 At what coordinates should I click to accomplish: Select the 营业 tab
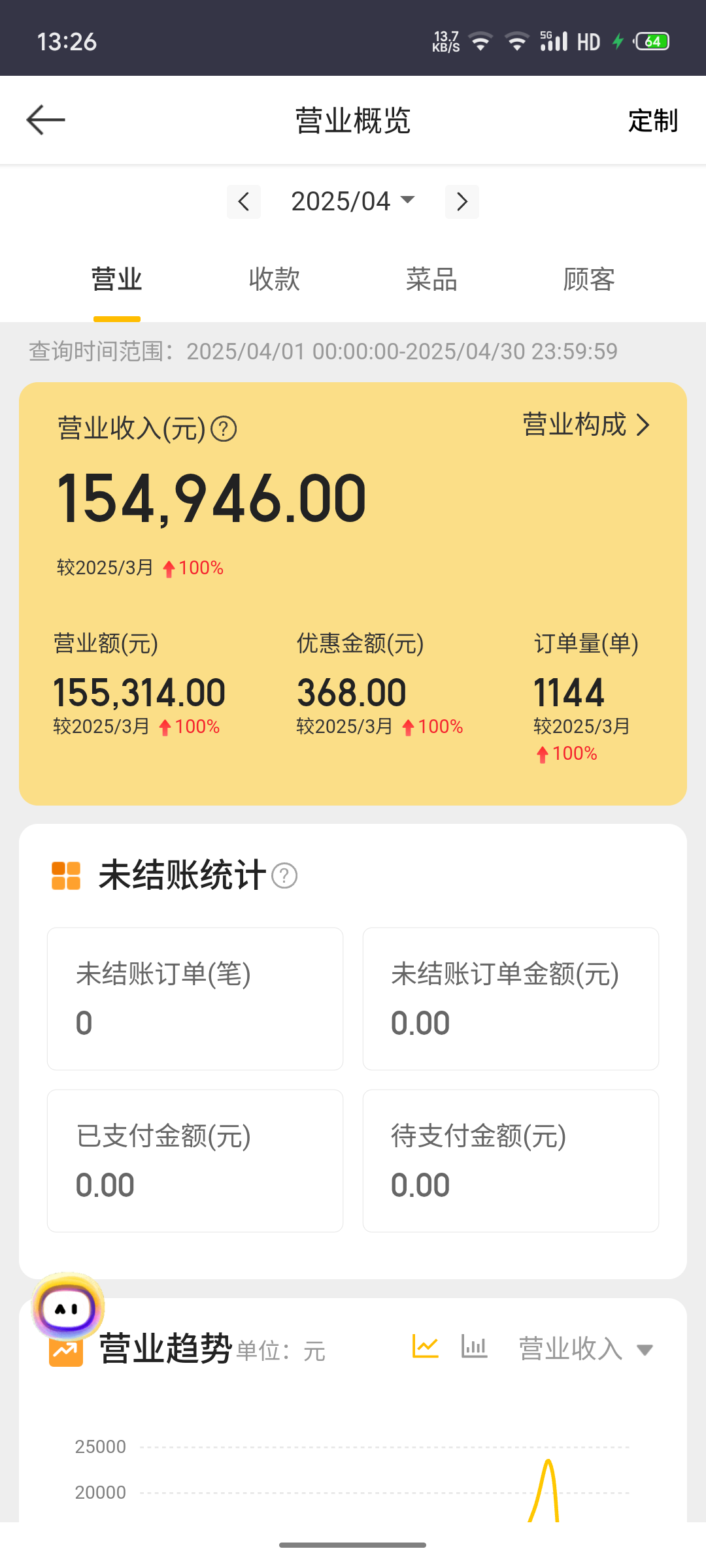pyautogui.click(x=117, y=280)
